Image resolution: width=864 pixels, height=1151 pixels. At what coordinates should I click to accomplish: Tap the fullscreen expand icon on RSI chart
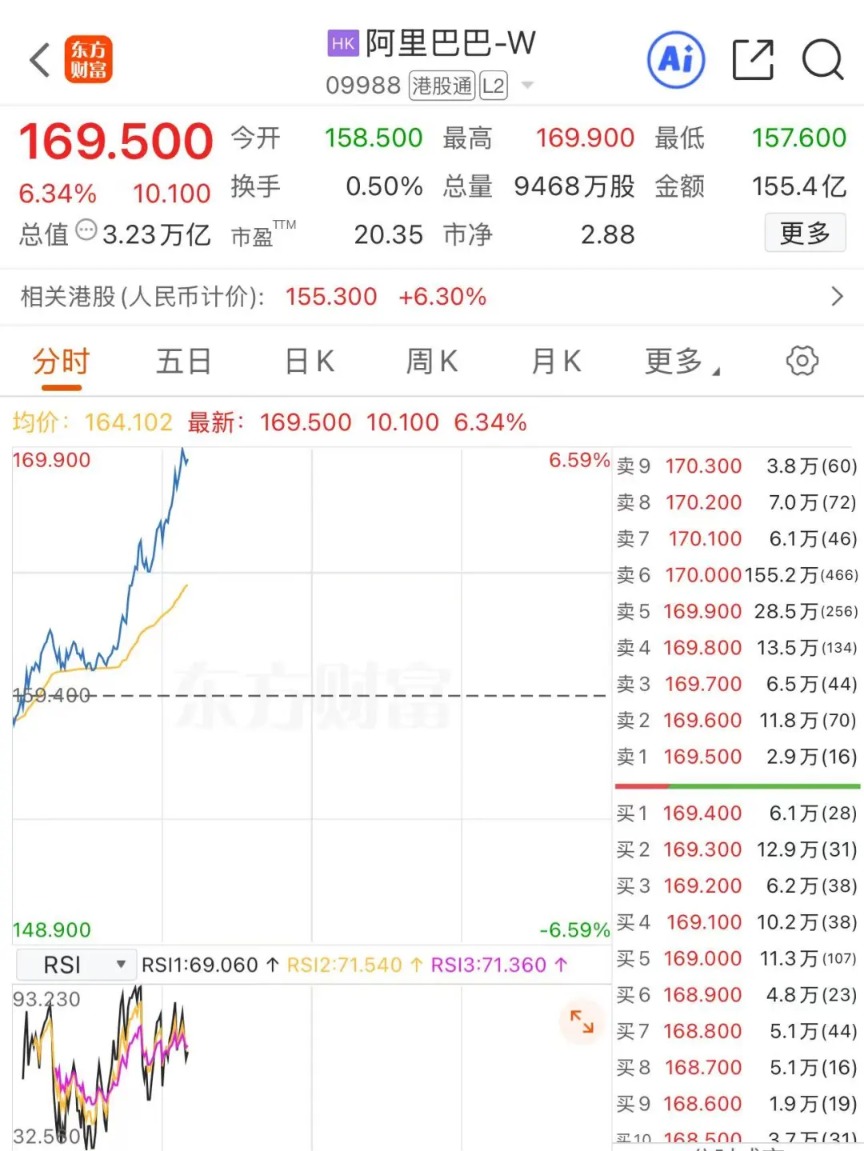coord(582,1022)
